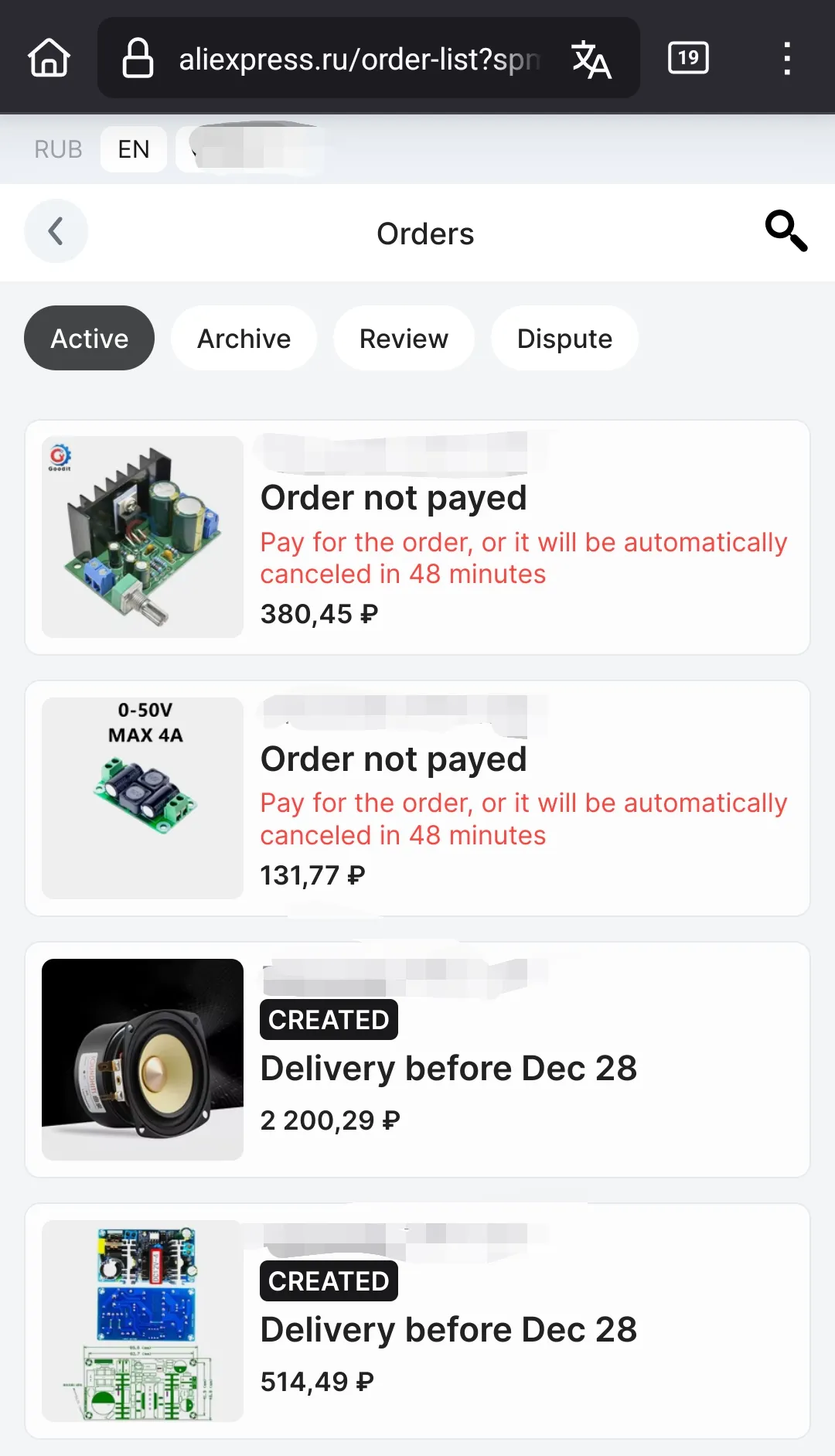
Task: Translate the page with the browser icon
Action: point(591,60)
